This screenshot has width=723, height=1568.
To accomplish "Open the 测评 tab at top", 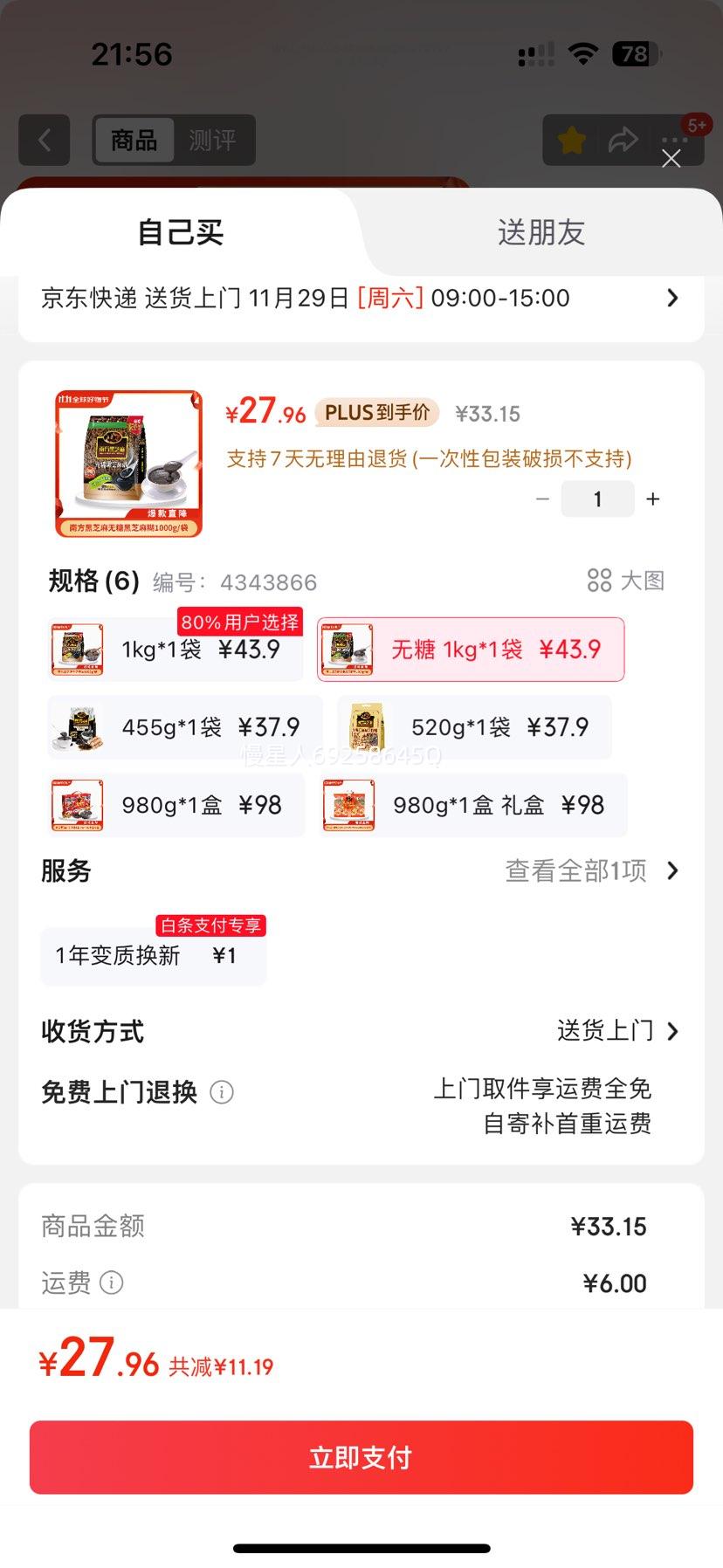I will (216, 140).
